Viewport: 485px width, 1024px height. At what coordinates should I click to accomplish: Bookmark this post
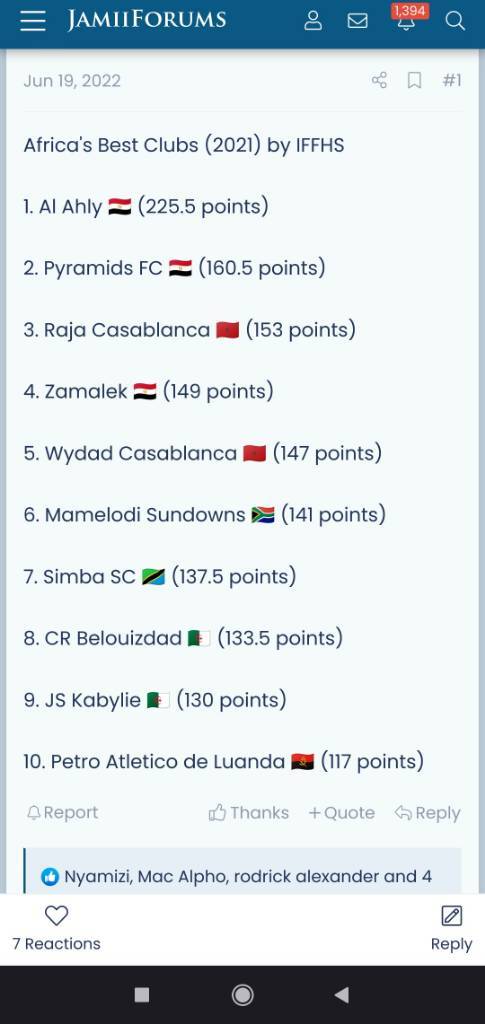point(414,80)
